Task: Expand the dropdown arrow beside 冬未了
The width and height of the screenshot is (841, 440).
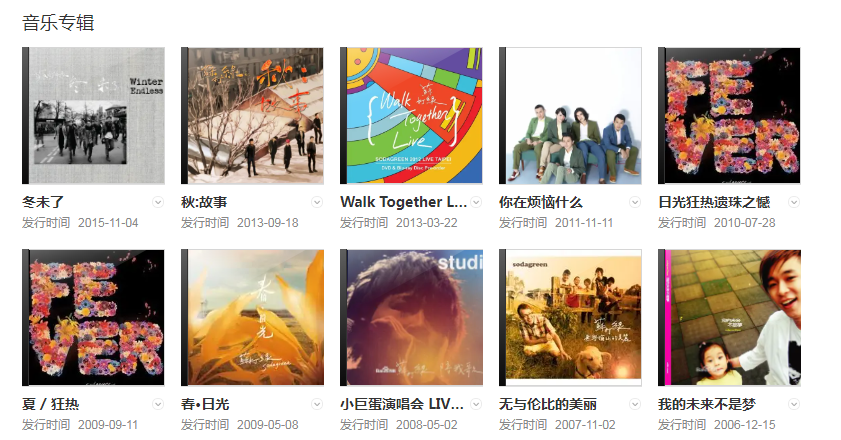Action: 158,202
